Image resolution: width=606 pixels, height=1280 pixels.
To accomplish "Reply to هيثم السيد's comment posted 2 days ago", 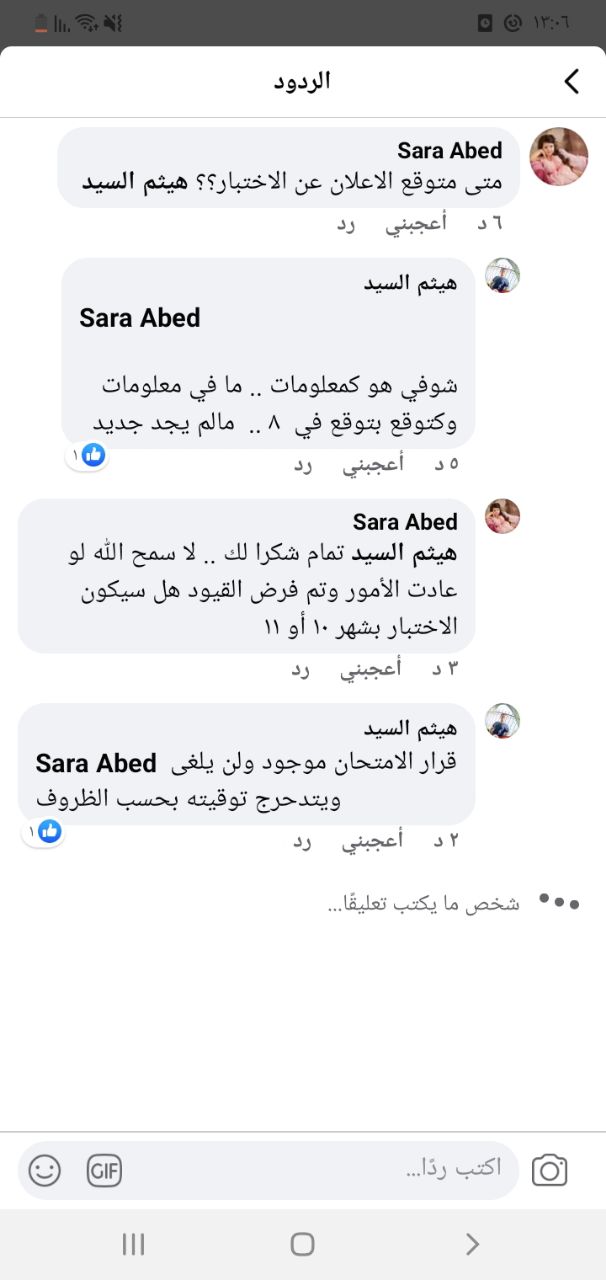I will (303, 841).
